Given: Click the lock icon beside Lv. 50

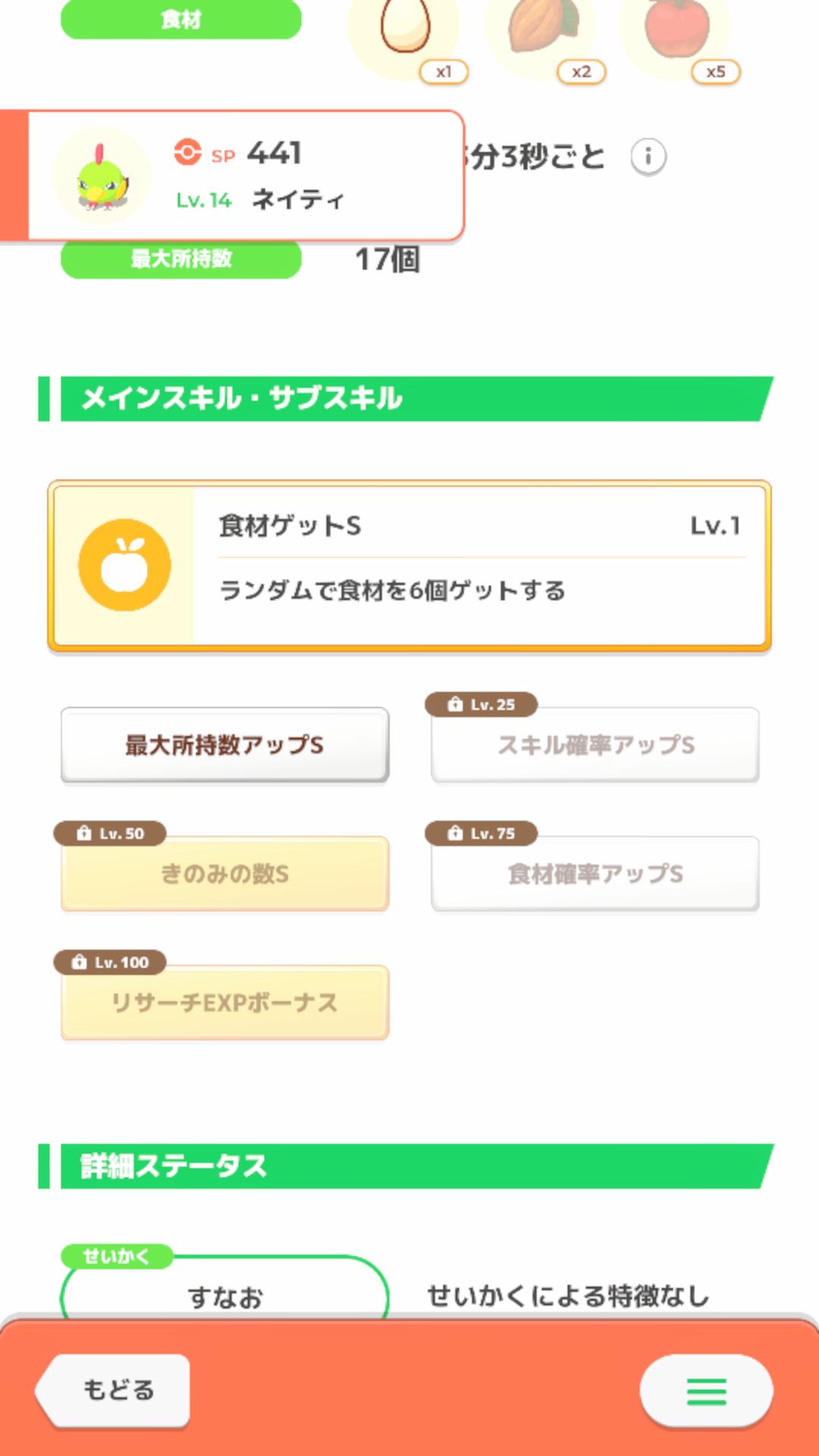Looking at the screenshot, I should pos(83,833).
